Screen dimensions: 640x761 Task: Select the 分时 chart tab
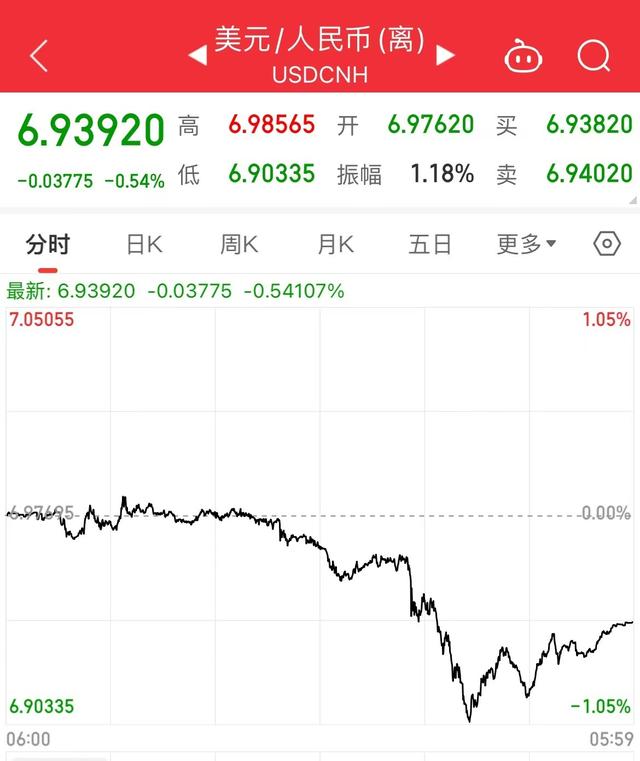[48, 243]
